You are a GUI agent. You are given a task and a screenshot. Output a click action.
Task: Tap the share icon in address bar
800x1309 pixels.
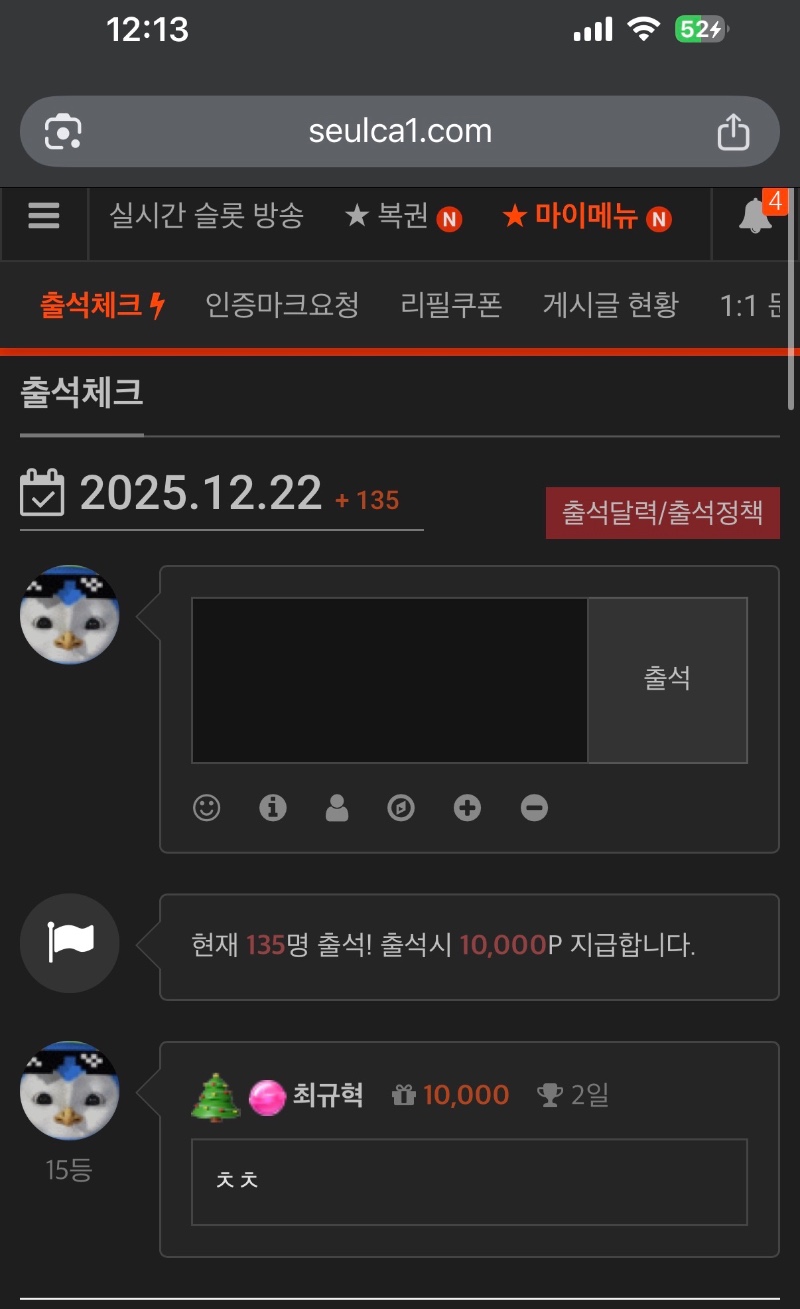pos(733,132)
